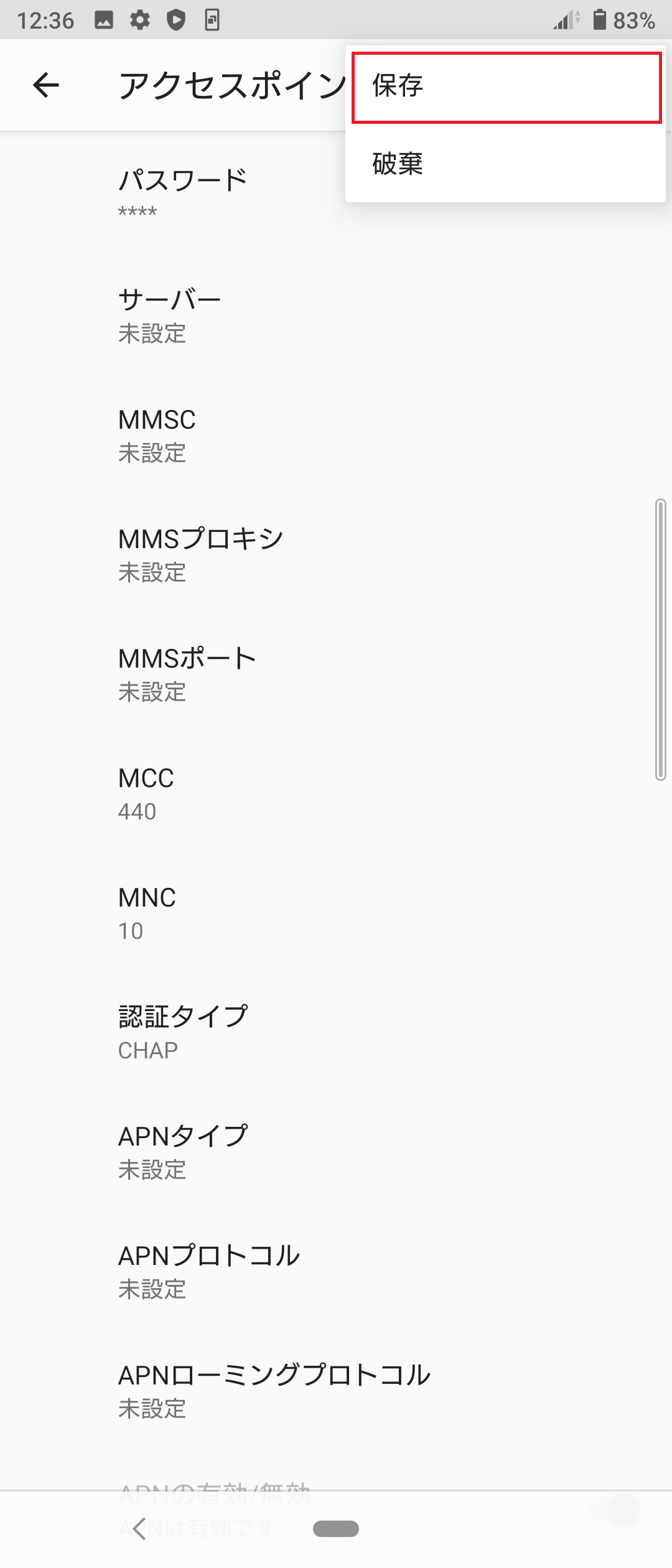The width and height of the screenshot is (672, 1568).
Task: Tap the battery icon showing 83%
Action: point(599,20)
